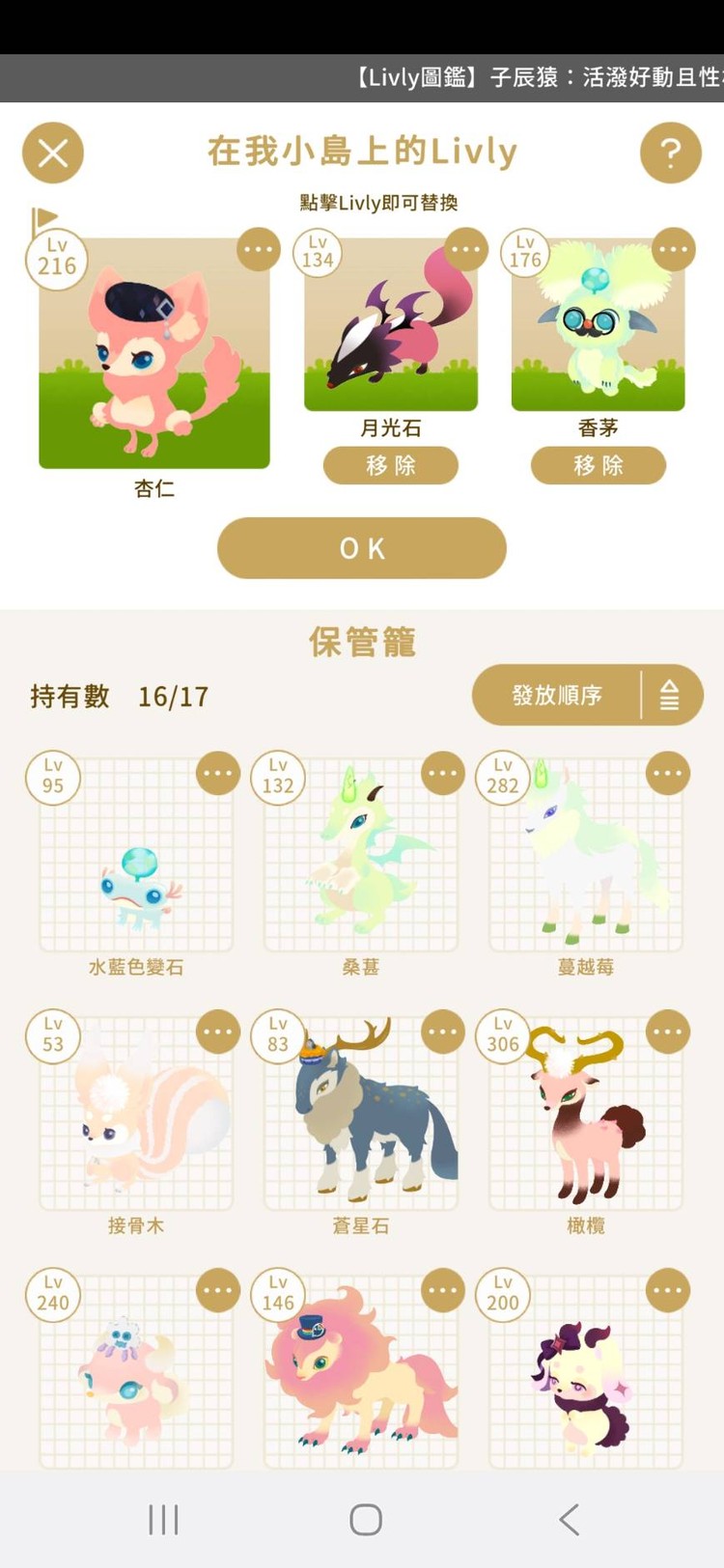
Task: Open options menu on level 240 pet
Action: pos(217,1290)
